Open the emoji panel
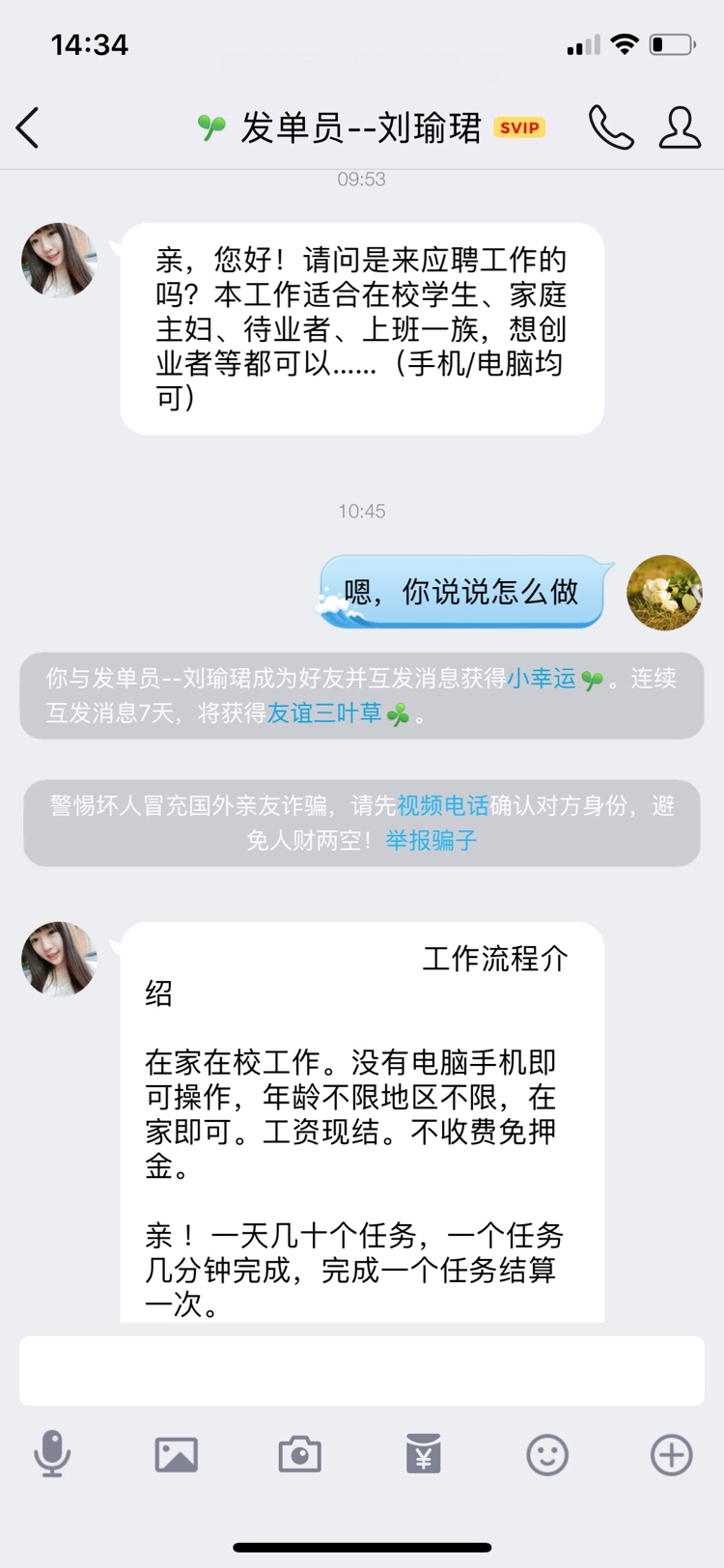This screenshot has width=724, height=1568. point(547,1454)
